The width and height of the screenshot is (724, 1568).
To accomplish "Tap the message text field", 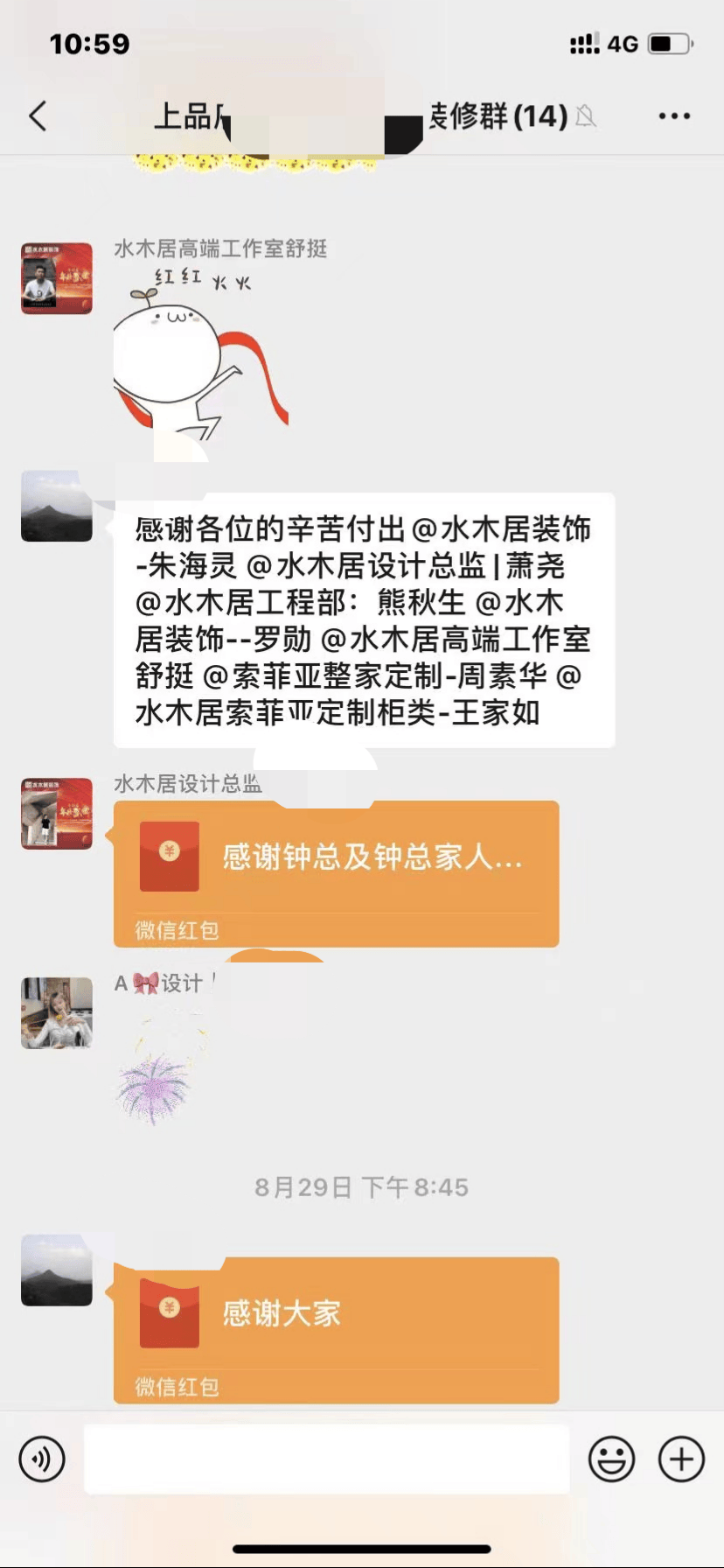I will 325,1459.
